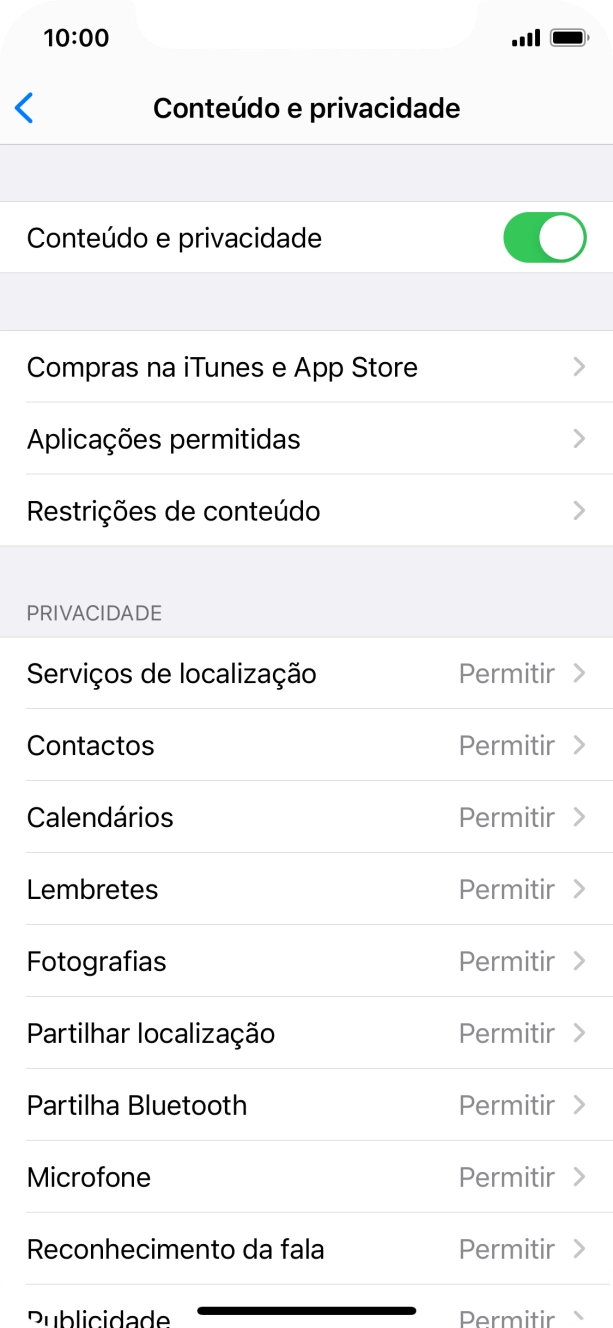
Task: Open Calendários privacy settings
Action: pyautogui.click(x=306, y=818)
